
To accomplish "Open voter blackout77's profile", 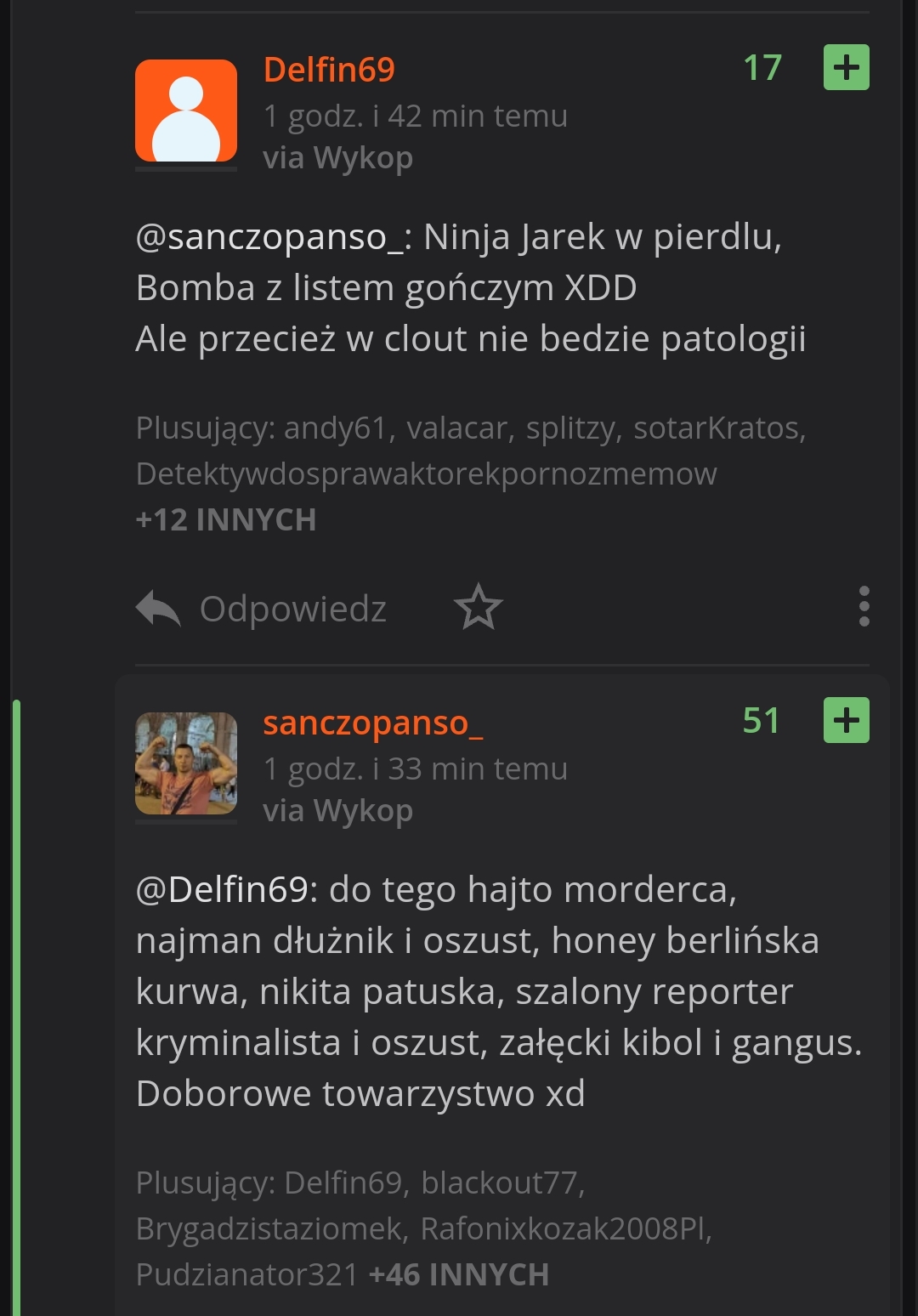I will coord(499,1183).
